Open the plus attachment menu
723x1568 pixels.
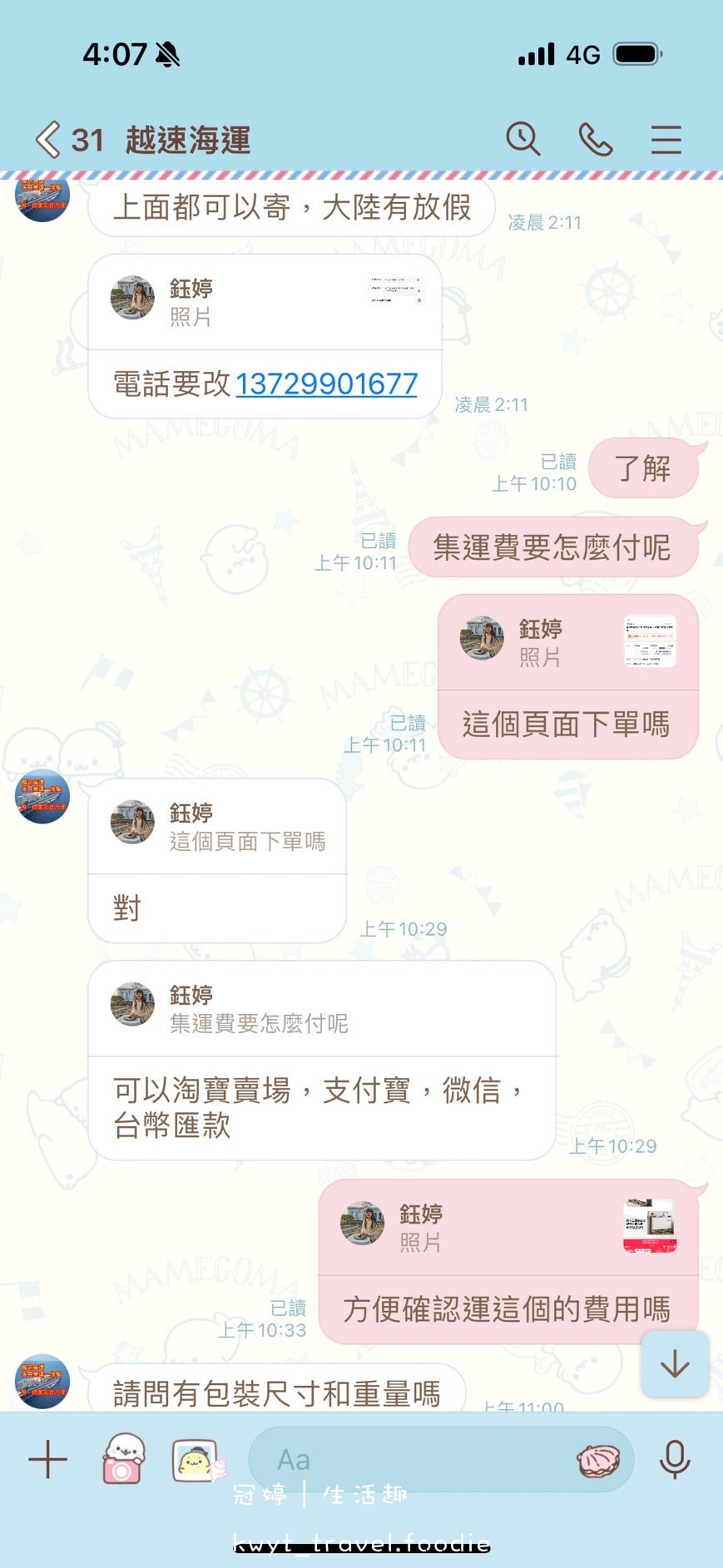point(47,1459)
